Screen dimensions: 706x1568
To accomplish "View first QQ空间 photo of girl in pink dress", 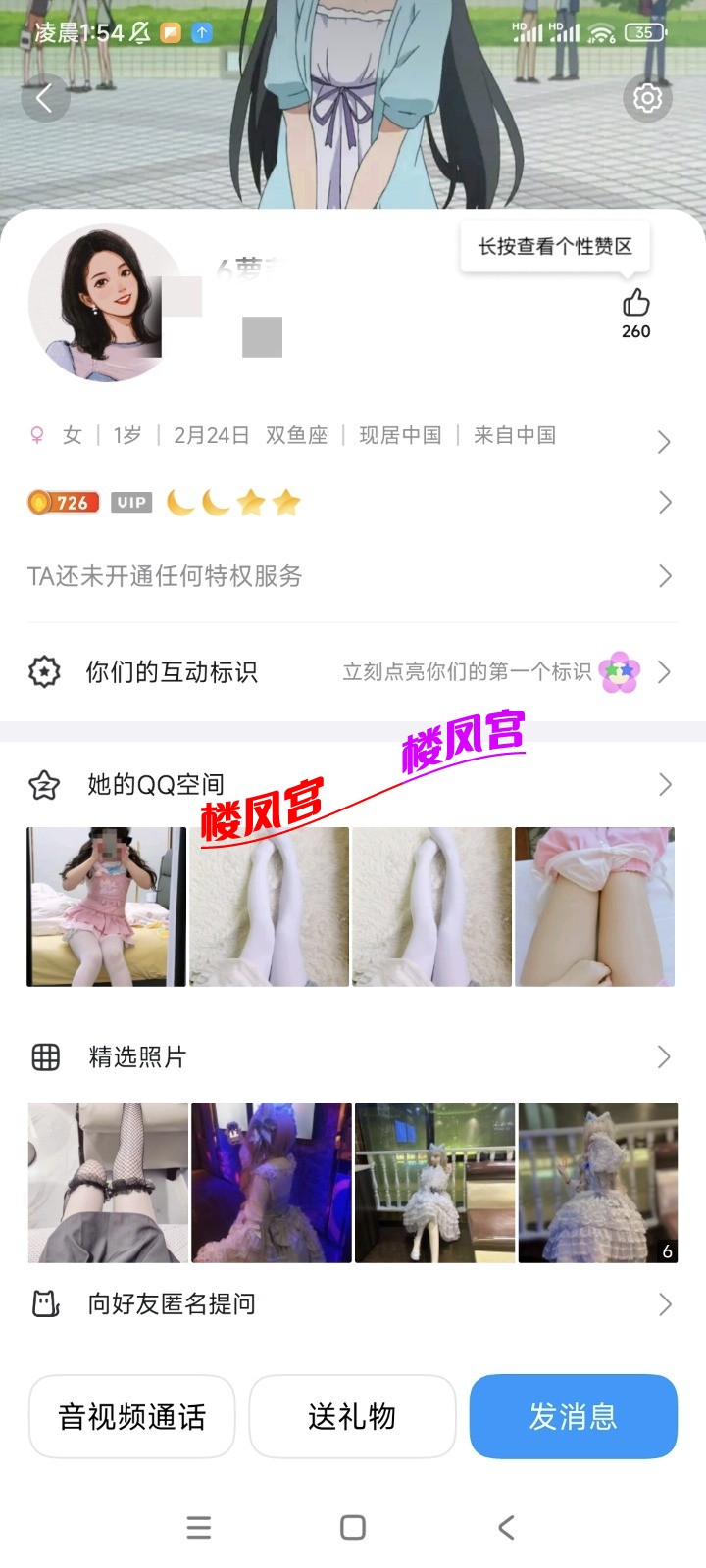I will point(106,906).
